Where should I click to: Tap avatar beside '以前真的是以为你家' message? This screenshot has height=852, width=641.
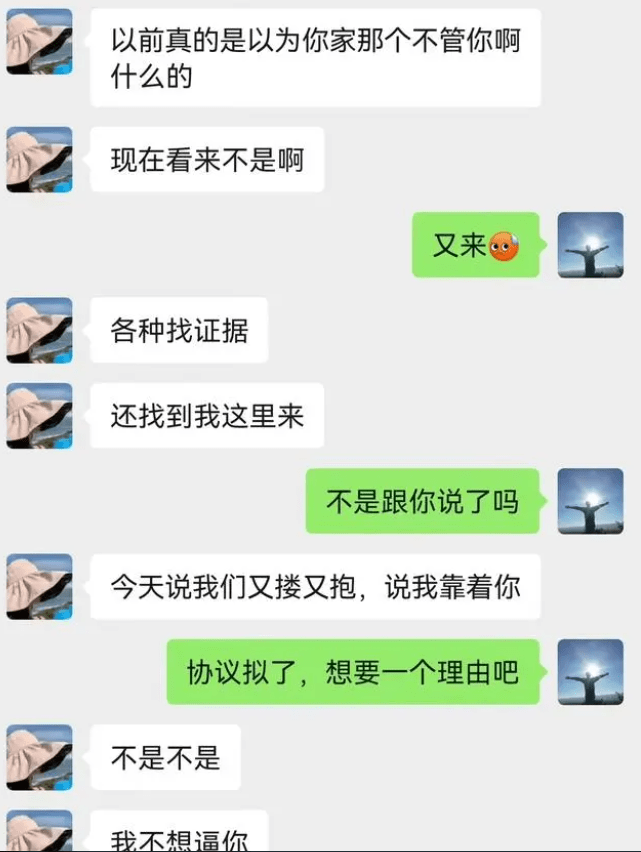tap(40, 42)
